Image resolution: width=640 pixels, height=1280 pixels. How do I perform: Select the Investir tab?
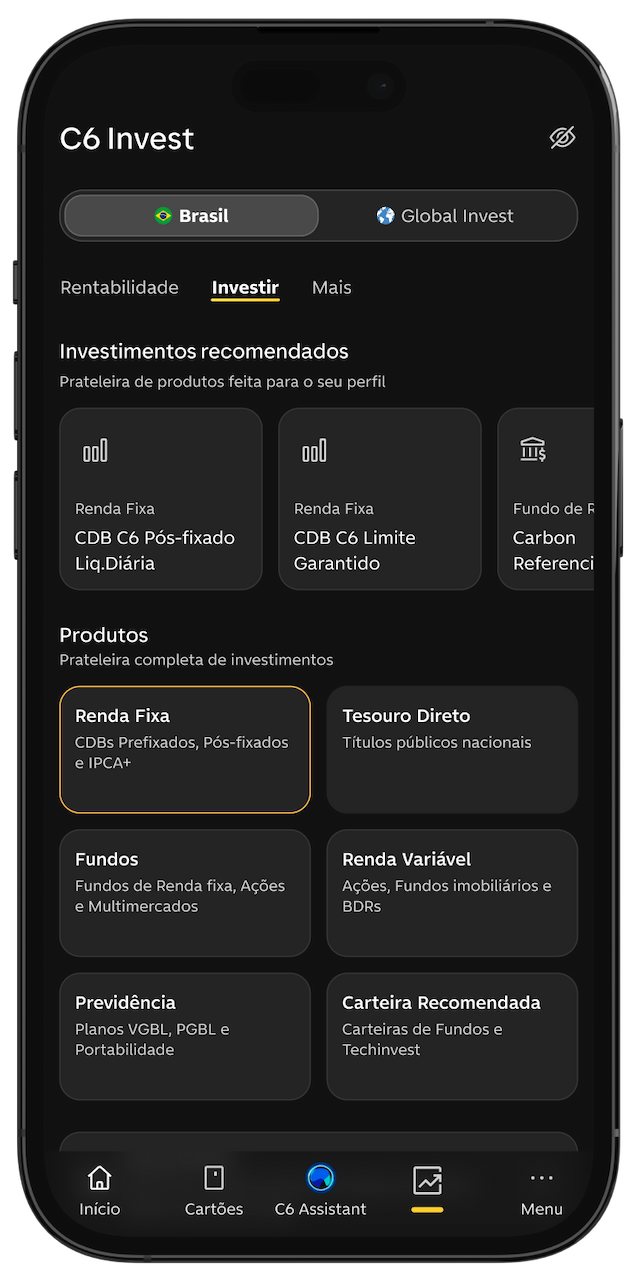tap(245, 288)
